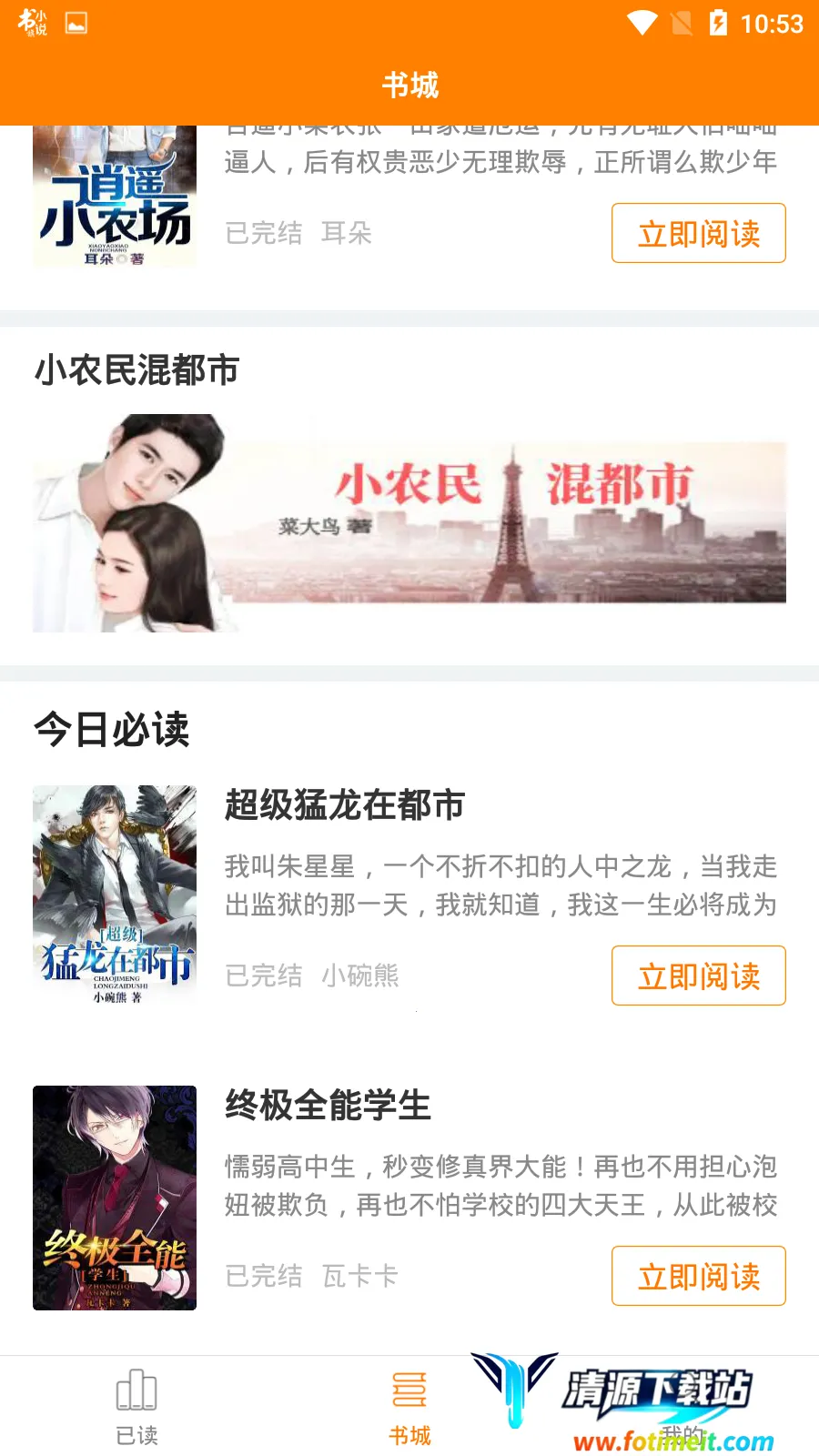Open the 逍遥小农场 book cover
This screenshot has width=819, height=1456.
pos(115,197)
